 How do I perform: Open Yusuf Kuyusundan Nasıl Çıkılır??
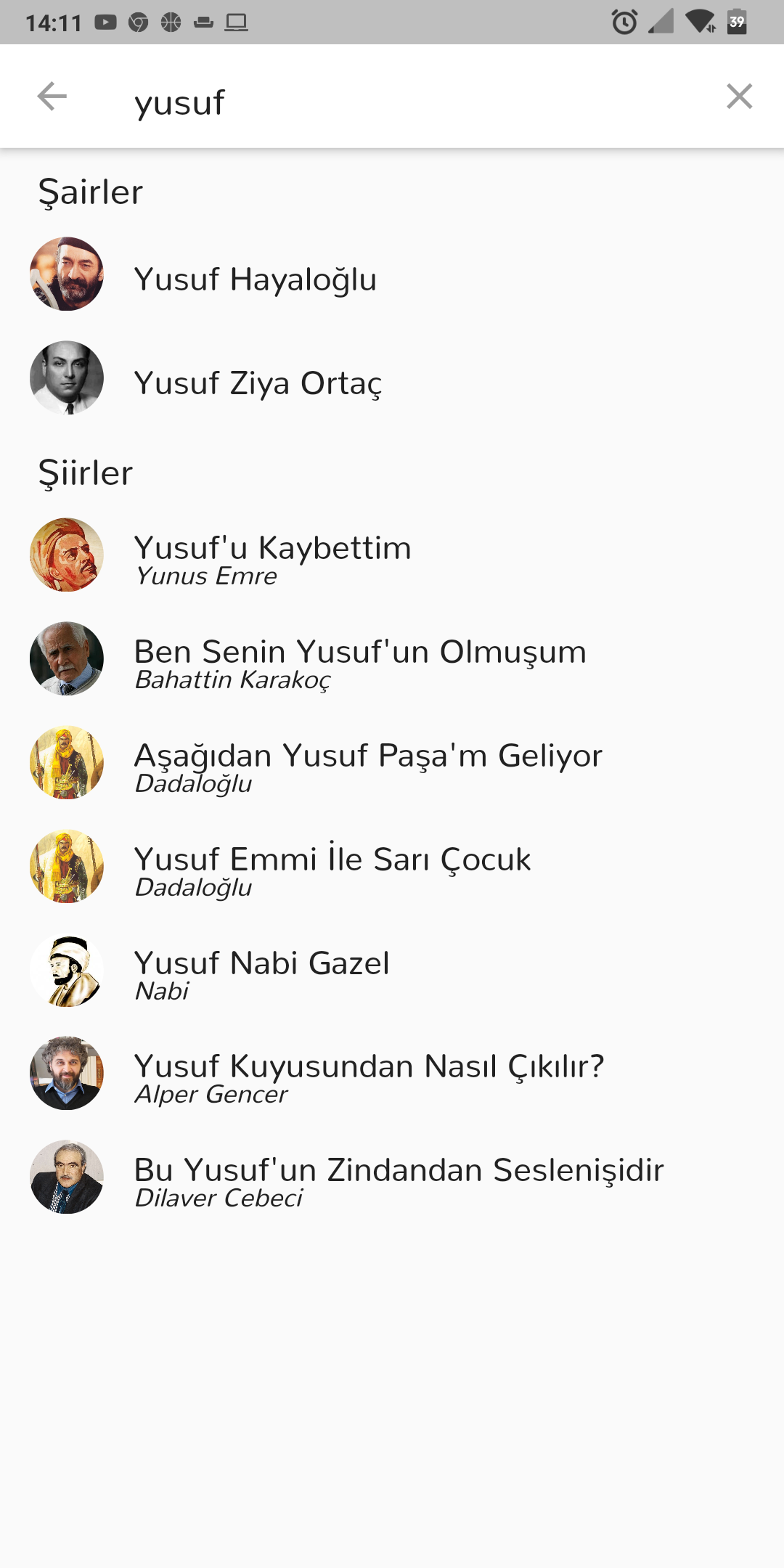coord(392,1074)
